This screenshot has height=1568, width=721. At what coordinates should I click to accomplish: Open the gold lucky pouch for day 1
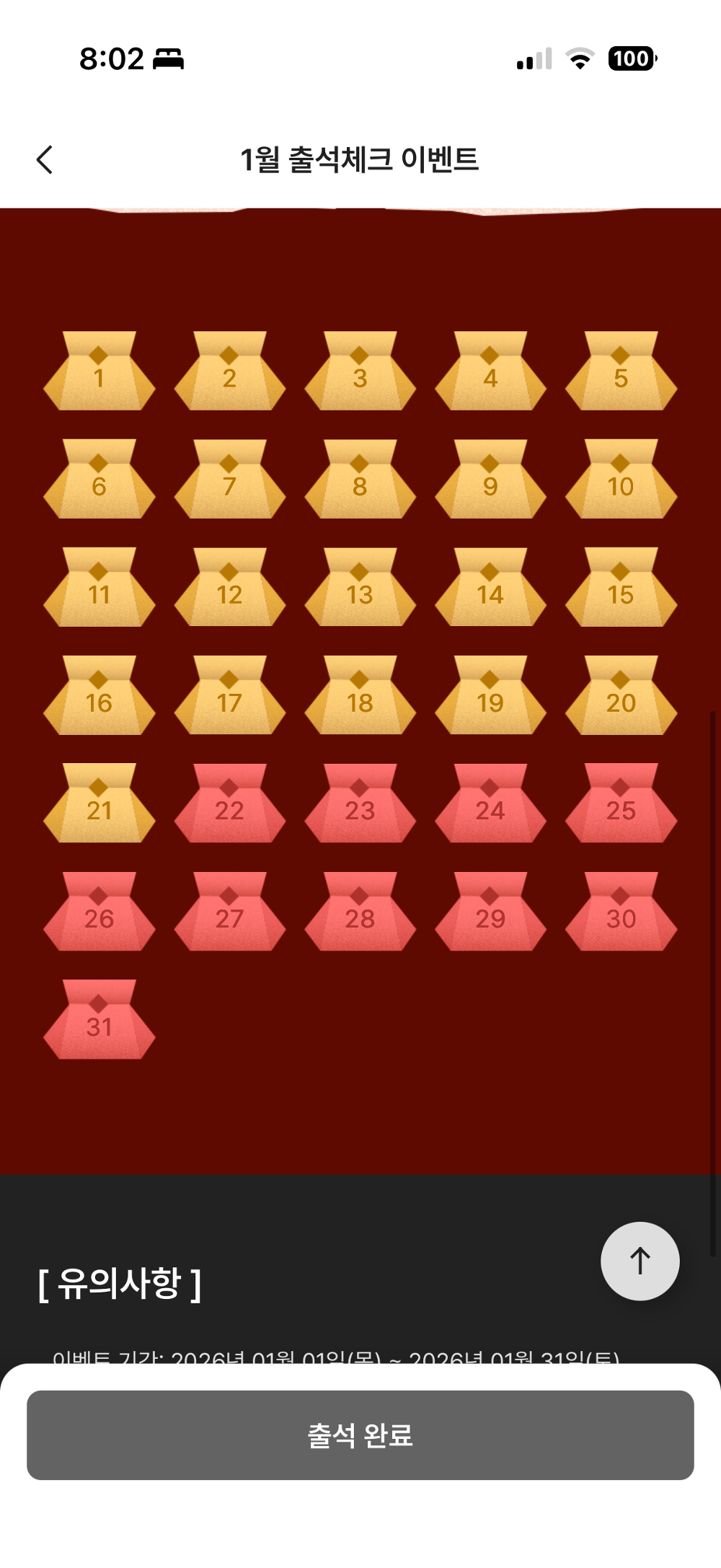point(99,374)
